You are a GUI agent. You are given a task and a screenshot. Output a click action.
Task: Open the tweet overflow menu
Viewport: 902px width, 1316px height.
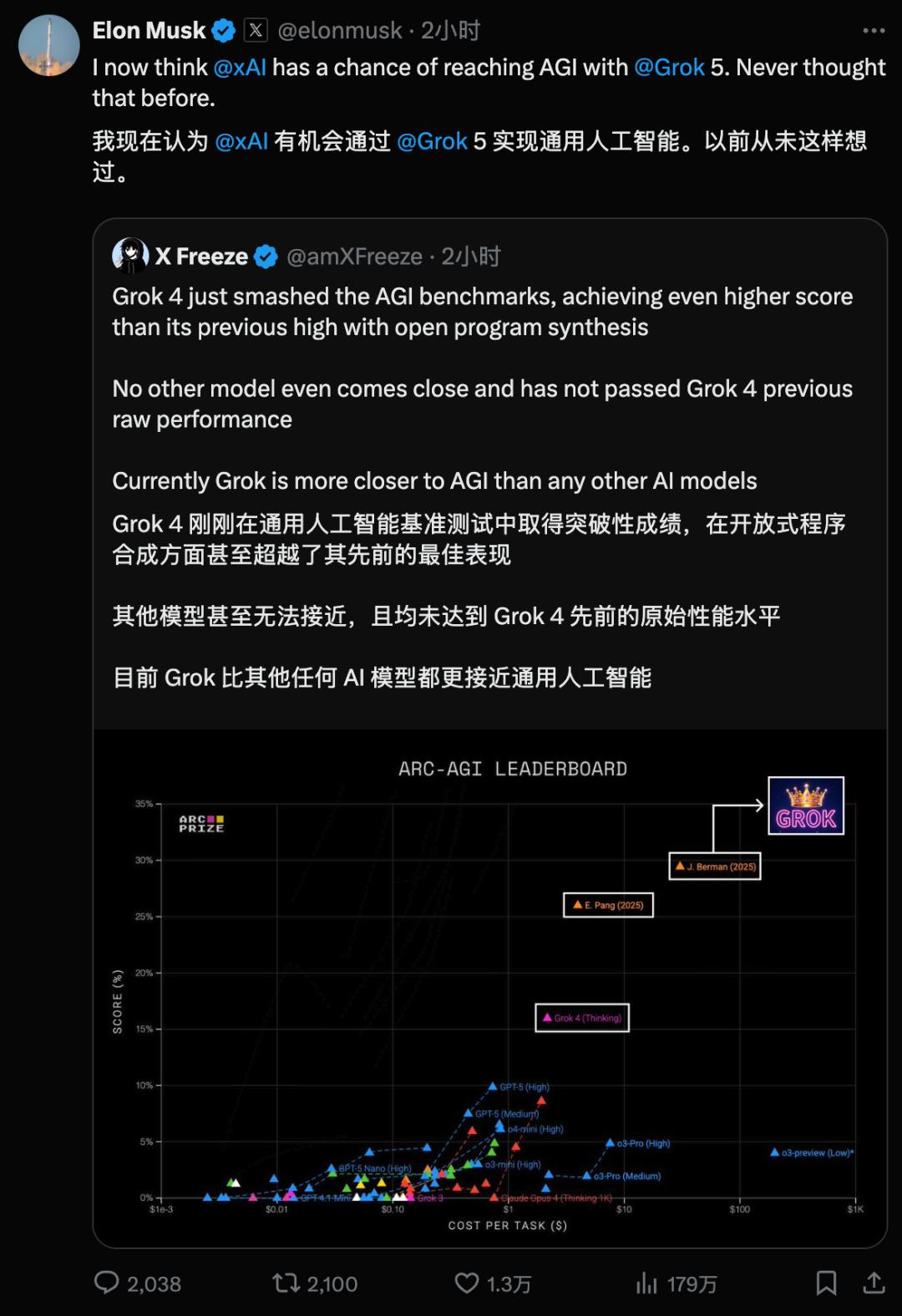873,31
